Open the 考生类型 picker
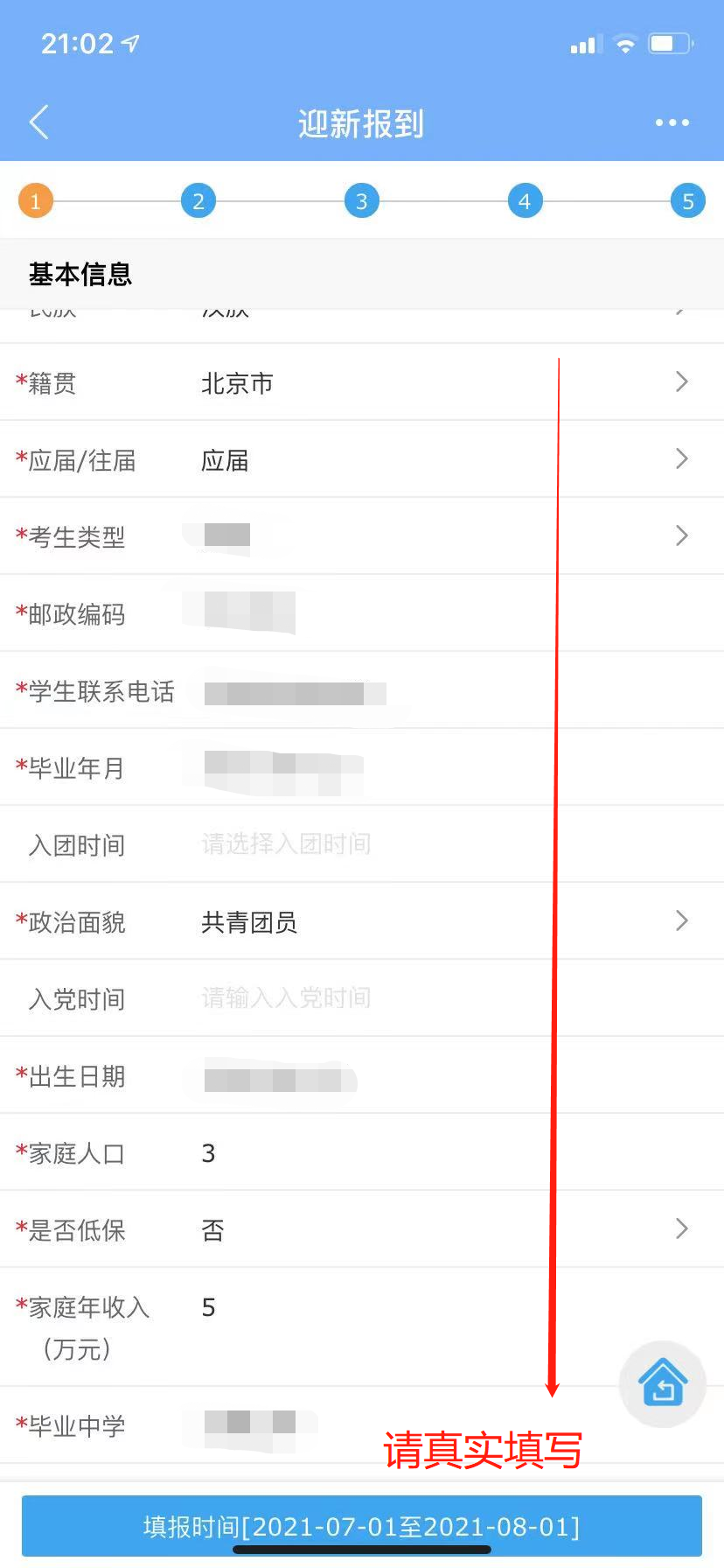This screenshot has height=1568, width=724. pyautogui.click(x=362, y=536)
